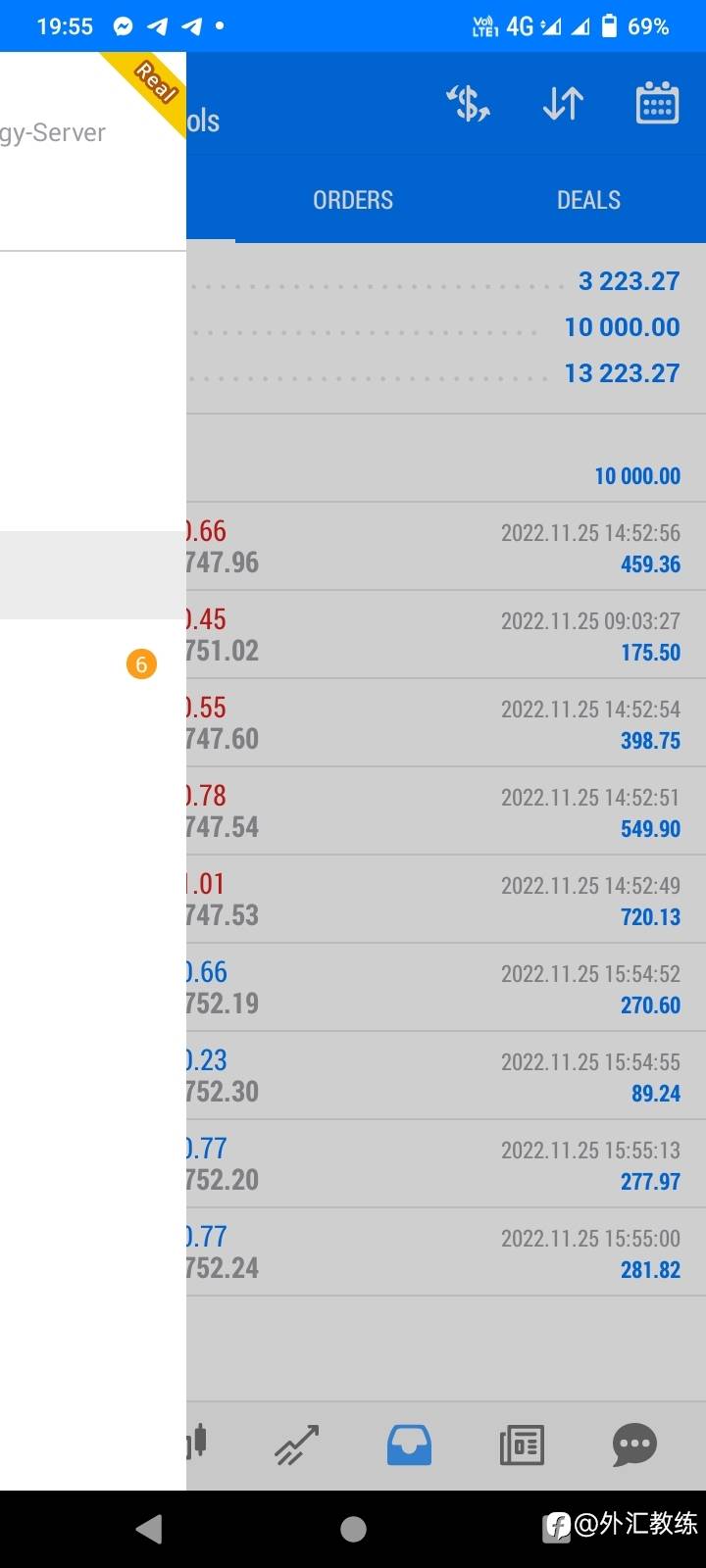Switch to the DEALS tab

tap(588, 200)
